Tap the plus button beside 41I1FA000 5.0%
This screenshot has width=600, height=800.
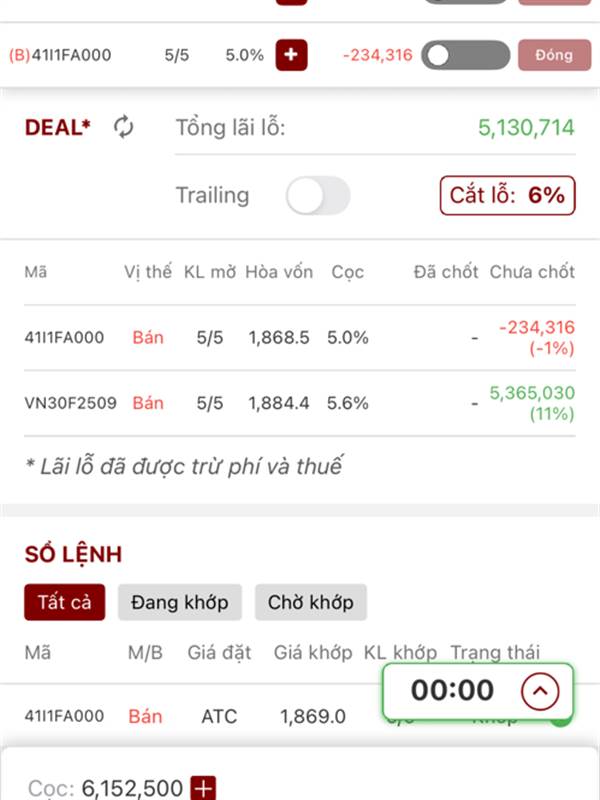(x=291, y=55)
